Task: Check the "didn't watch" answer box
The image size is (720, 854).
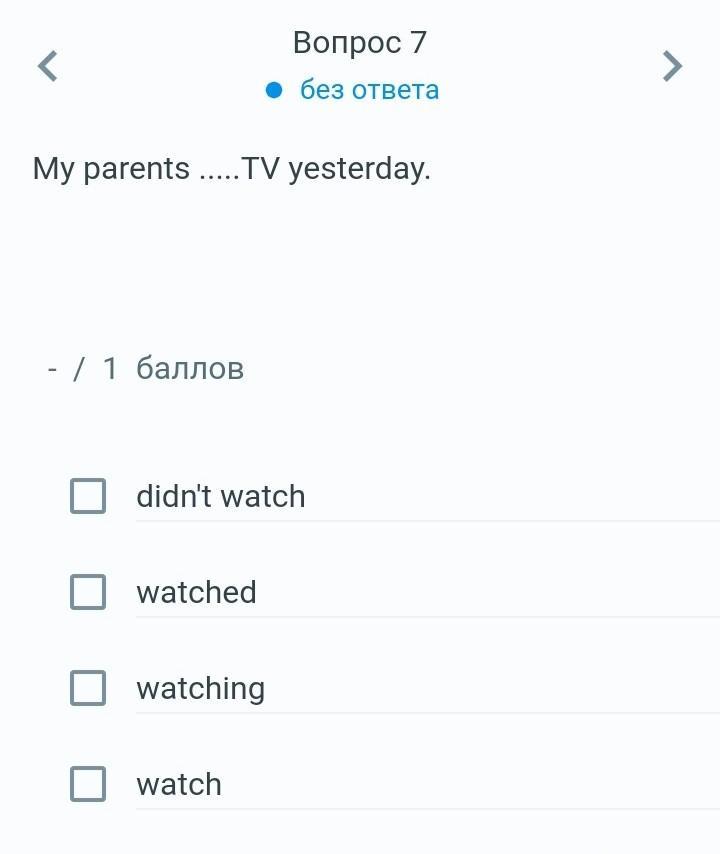Action: pos(88,496)
